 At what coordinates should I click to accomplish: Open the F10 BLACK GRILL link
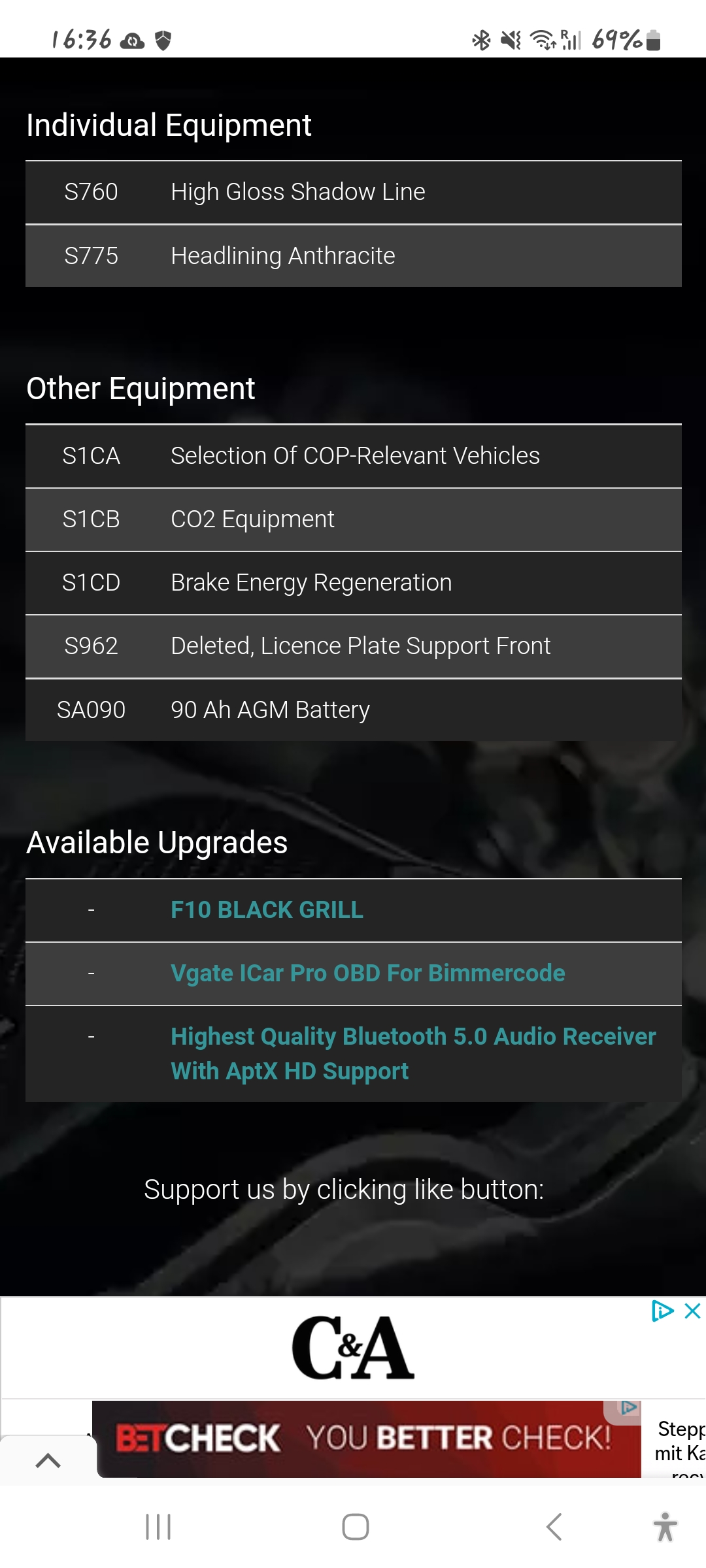(x=267, y=909)
